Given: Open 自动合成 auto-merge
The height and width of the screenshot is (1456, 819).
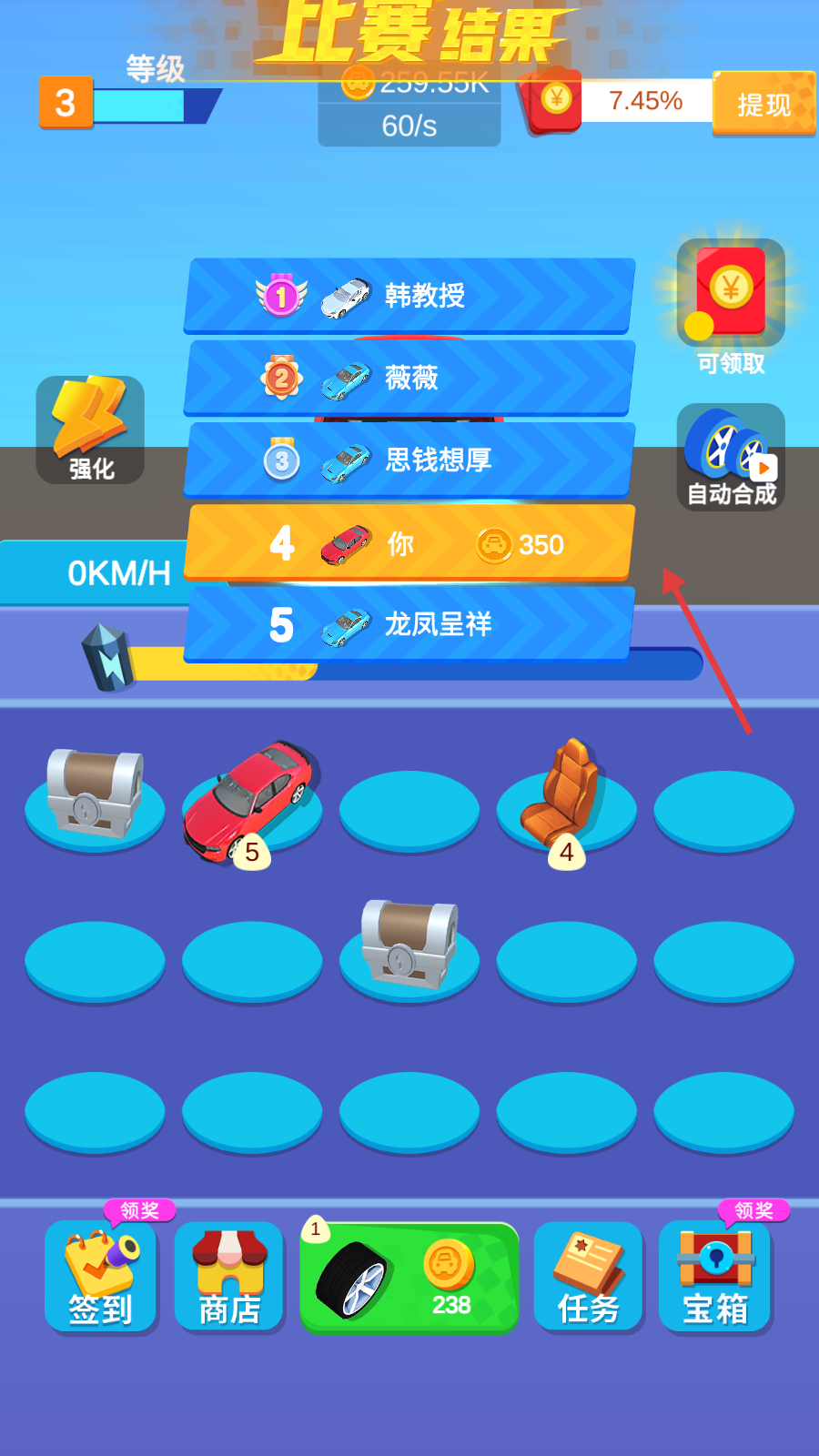Looking at the screenshot, I should click(731, 457).
